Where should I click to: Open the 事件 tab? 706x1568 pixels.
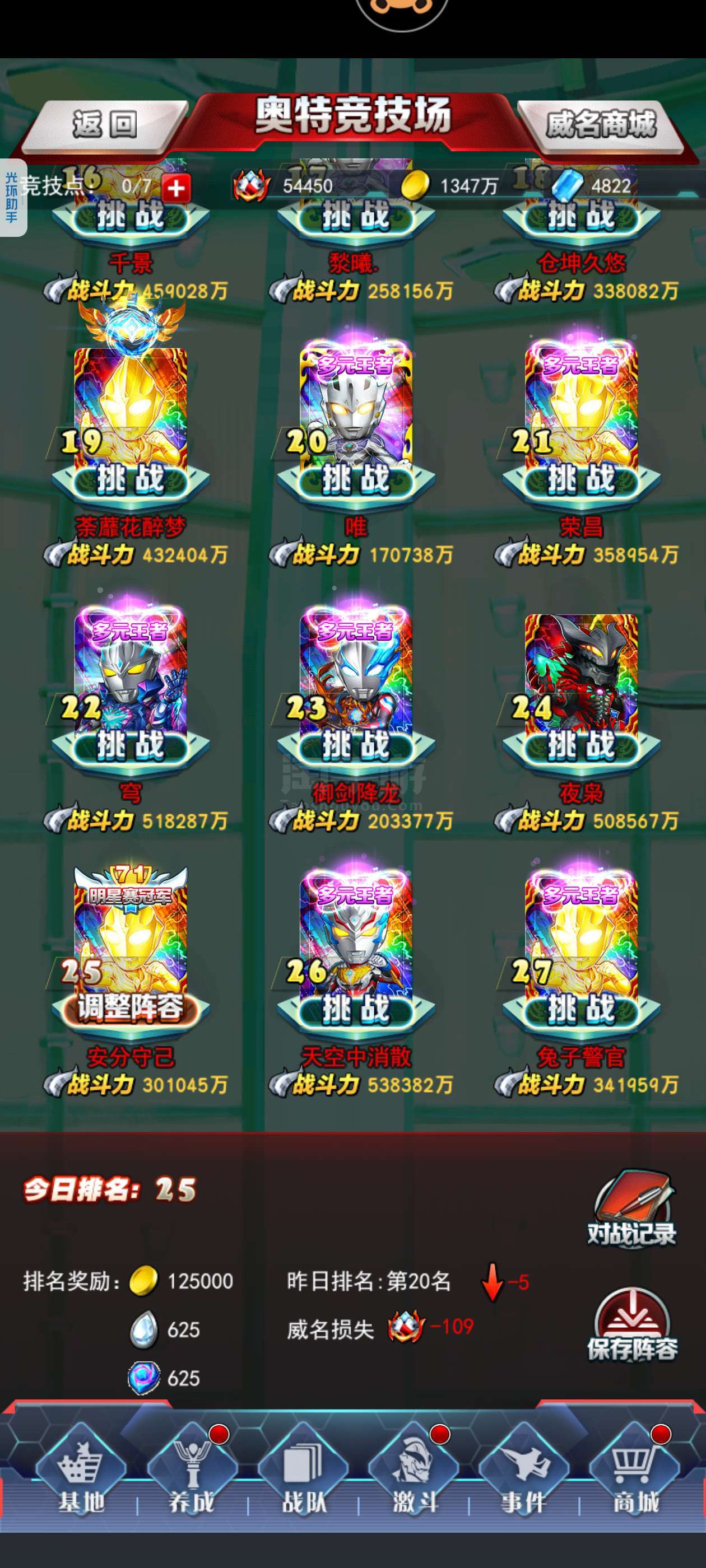[524, 1470]
